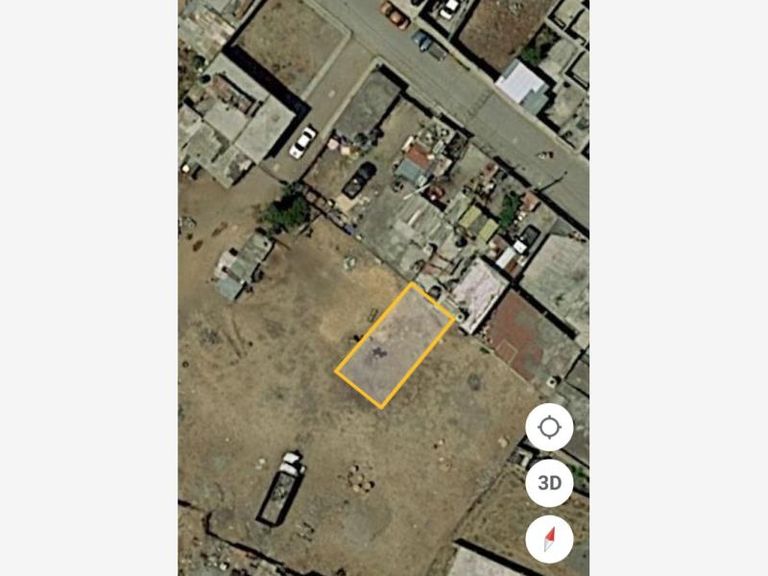The image size is (768, 576).
Task: Center the map on my location
Action: [x=549, y=428]
